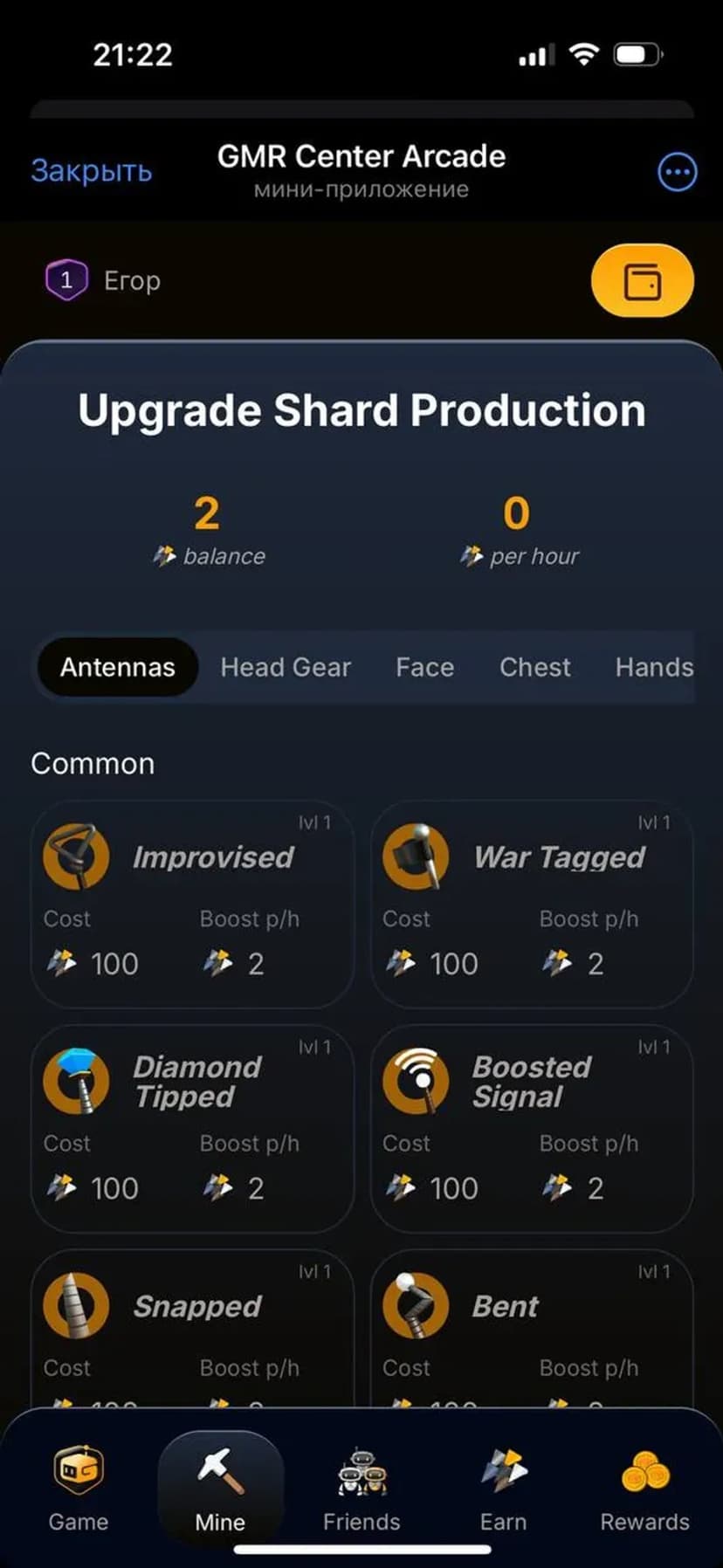Screen dimensions: 723x1568
Task: Switch to the Chest tab
Action: pos(534,667)
